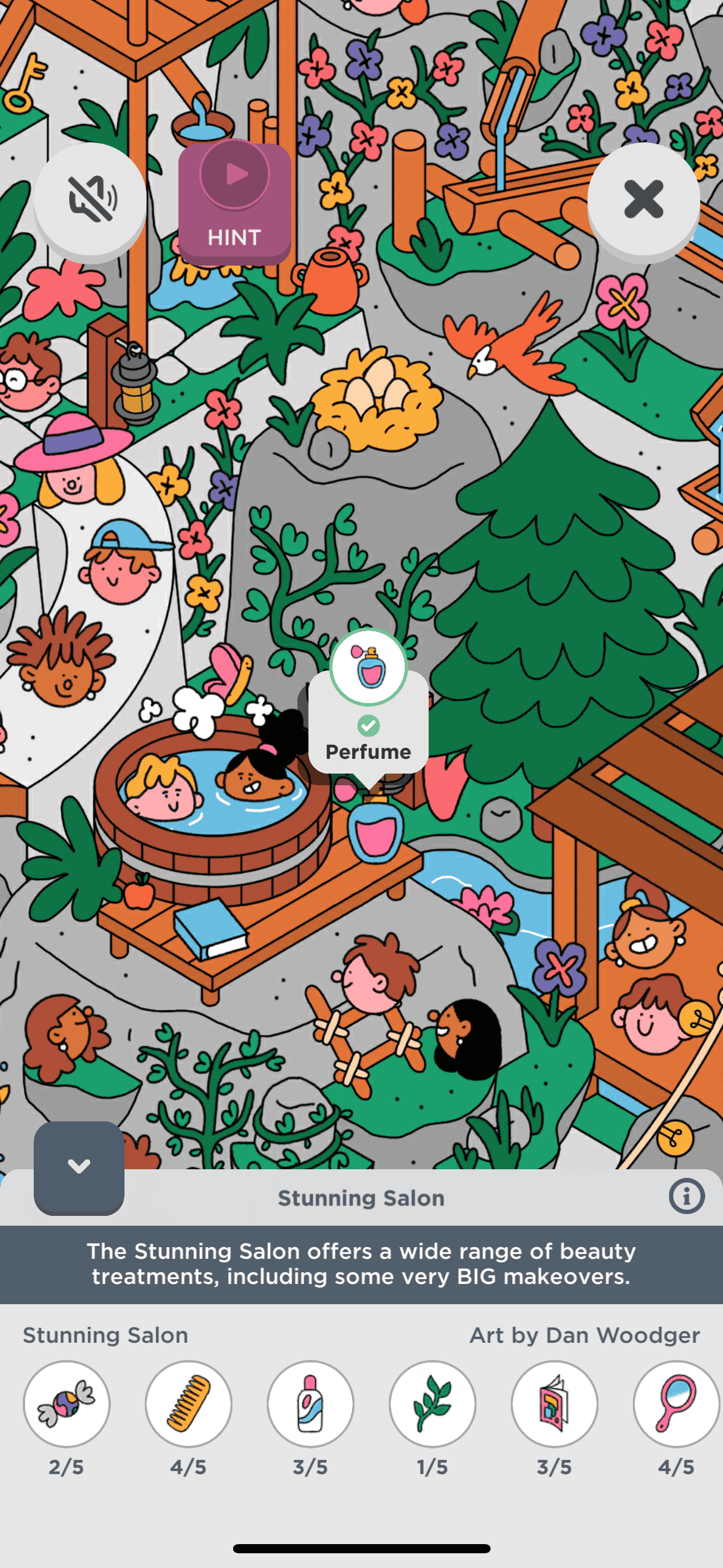The width and height of the screenshot is (723, 1568).
Task: Close the hidden object game
Action: click(643, 199)
